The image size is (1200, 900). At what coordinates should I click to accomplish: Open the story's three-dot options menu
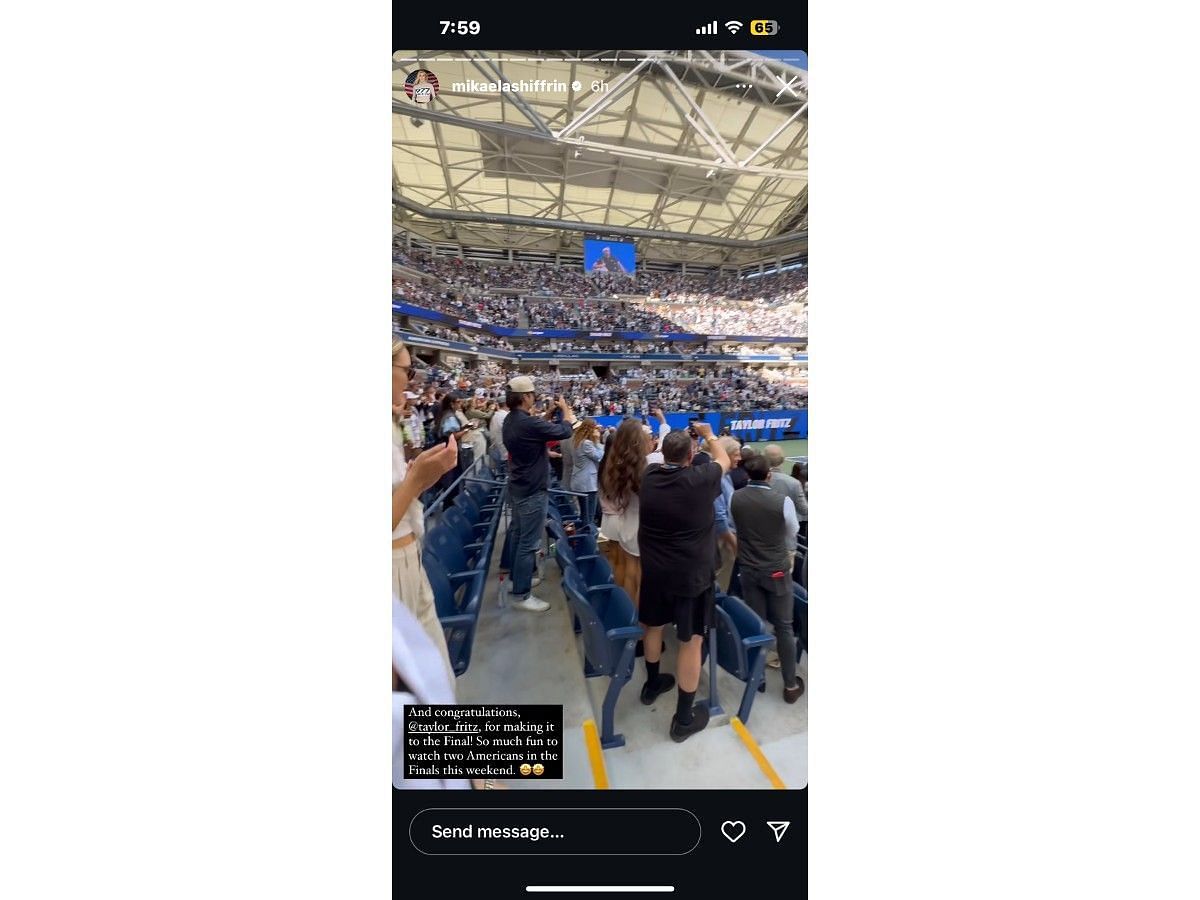tap(744, 86)
